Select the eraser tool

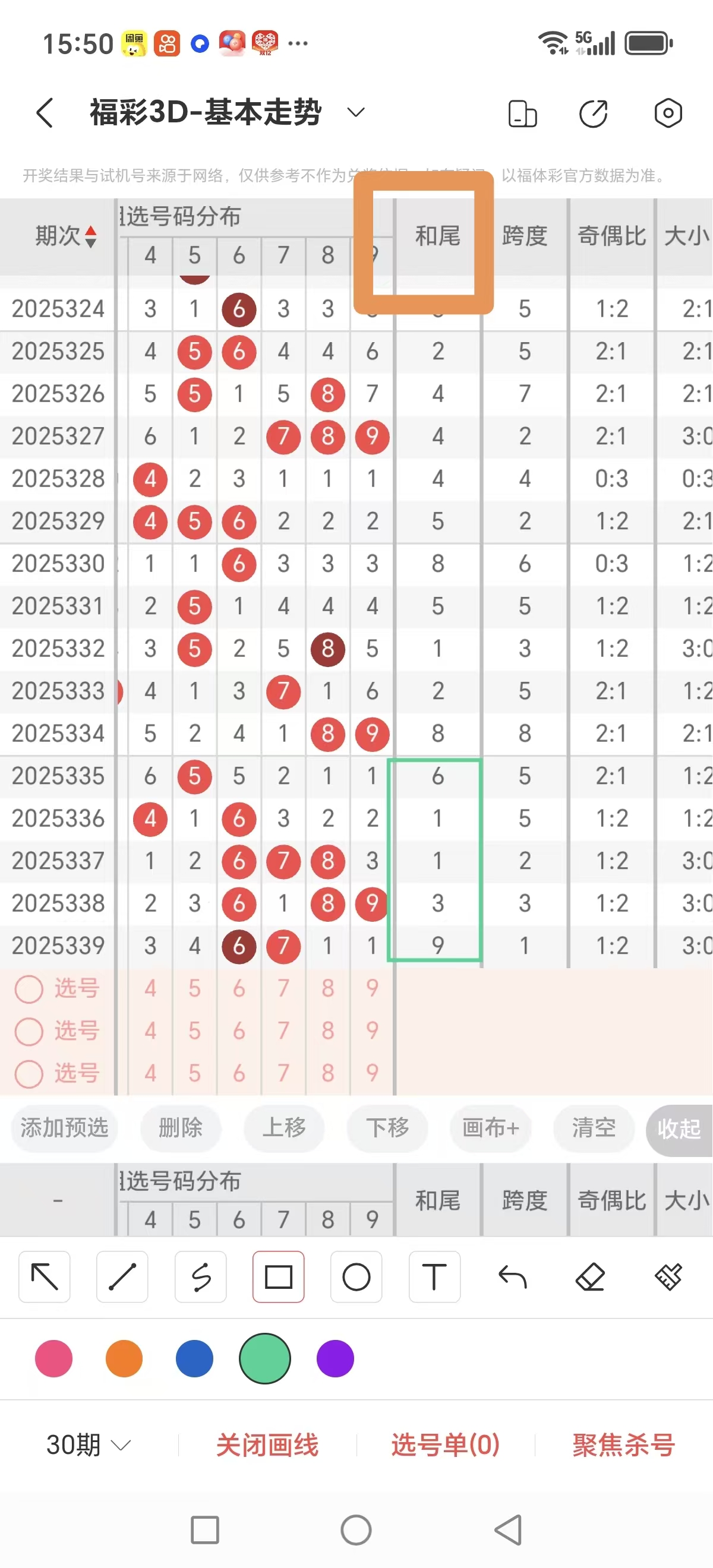(x=590, y=1277)
